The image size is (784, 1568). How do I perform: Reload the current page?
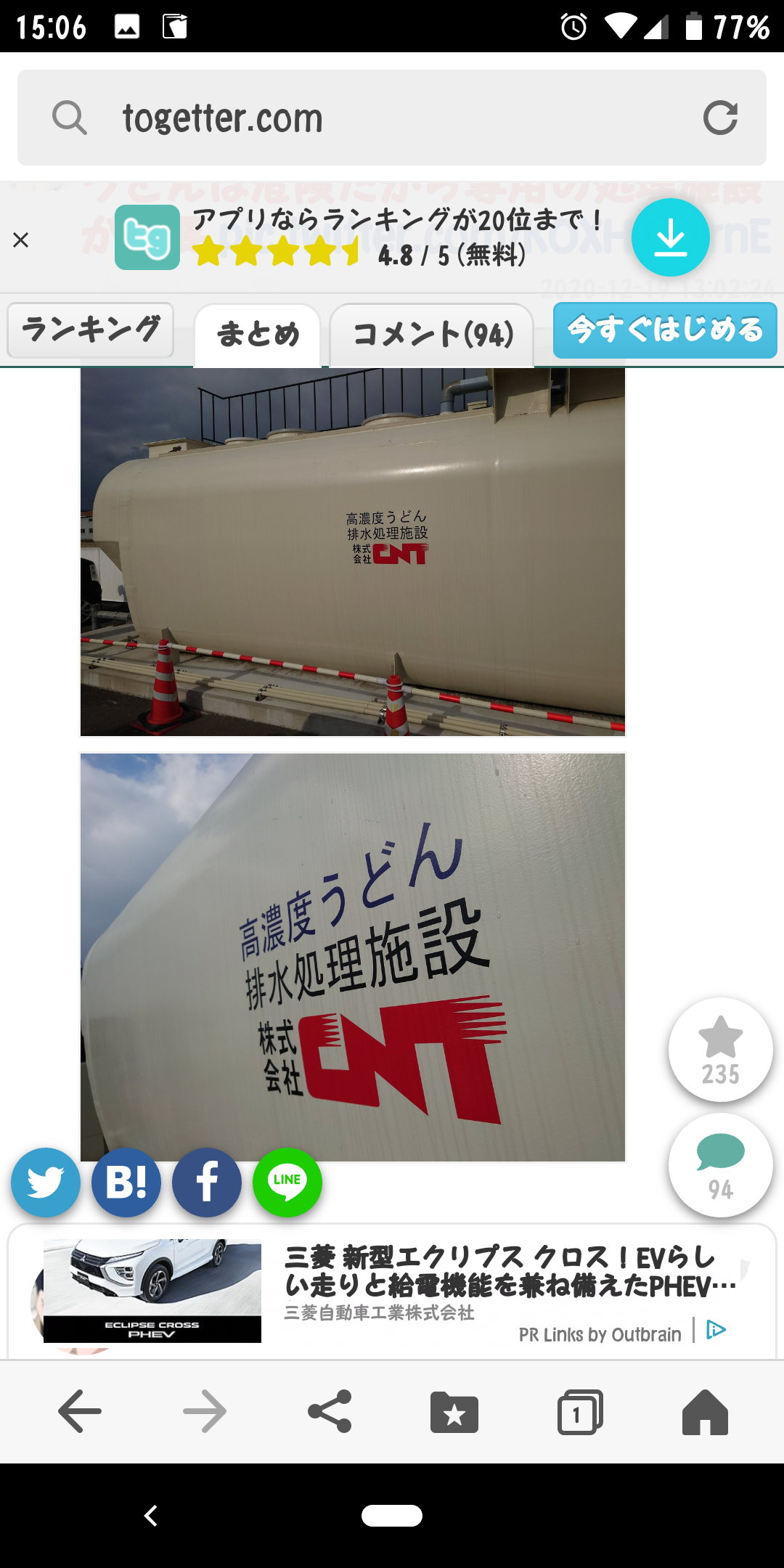click(x=720, y=118)
